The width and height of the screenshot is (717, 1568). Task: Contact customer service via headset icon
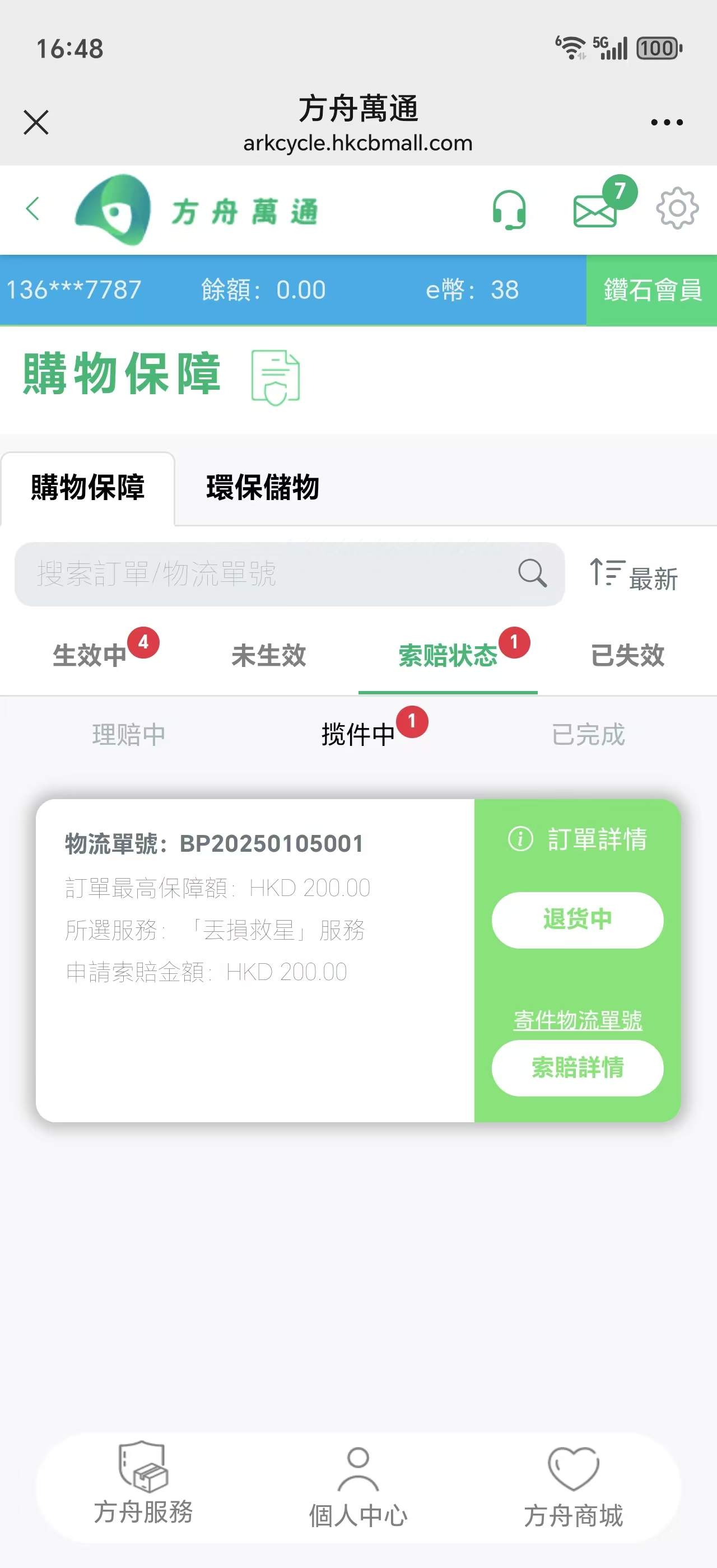point(509,210)
